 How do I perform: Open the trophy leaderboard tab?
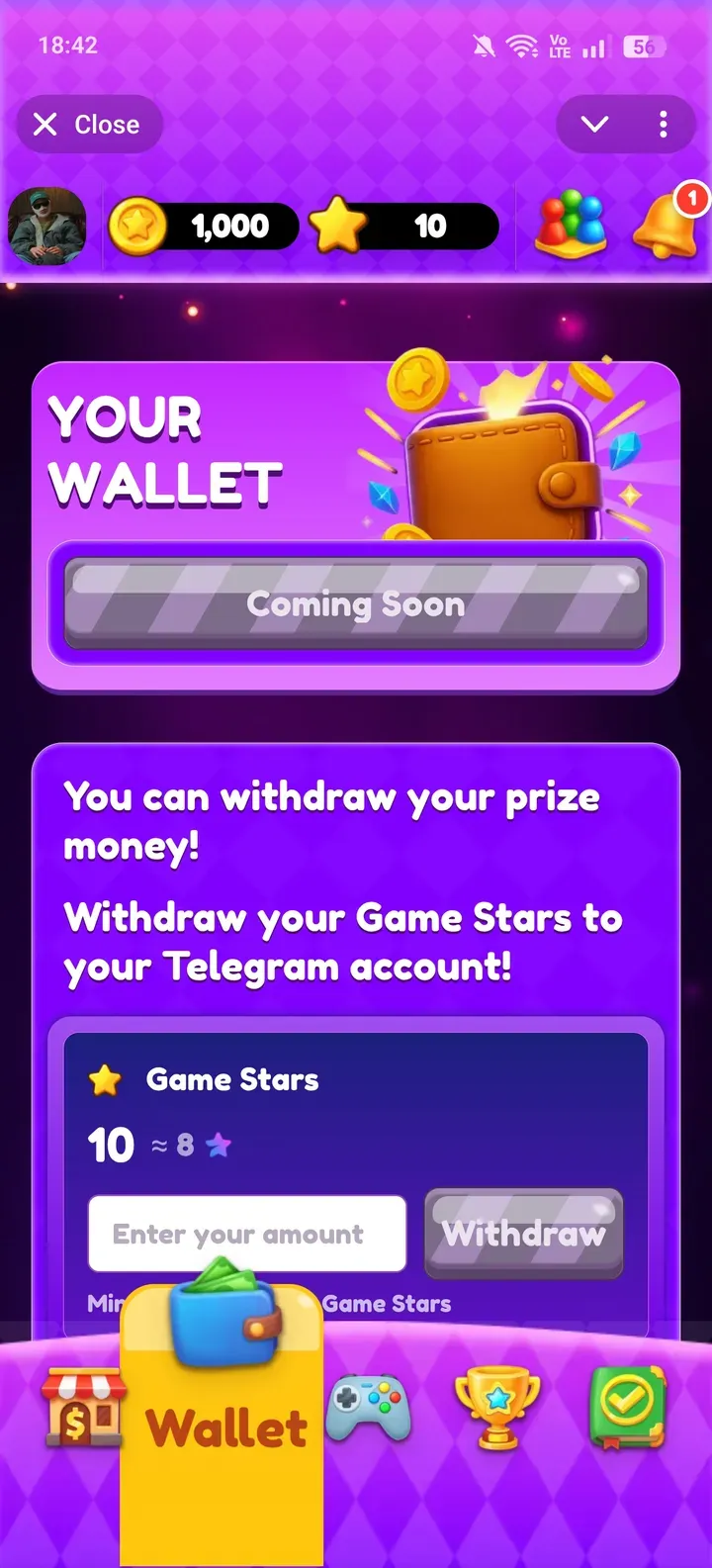click(497, 1407)
